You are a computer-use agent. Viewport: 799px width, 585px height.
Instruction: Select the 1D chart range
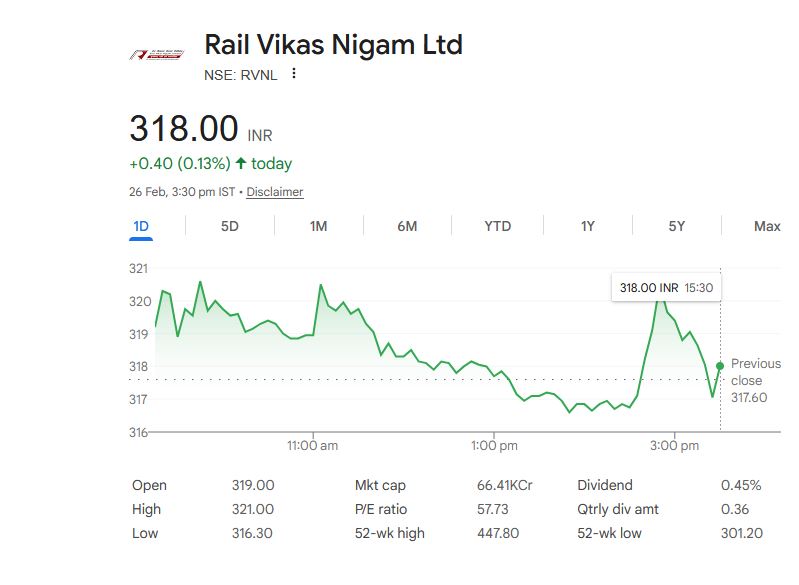pyautogui.click(x=141, y=226)
